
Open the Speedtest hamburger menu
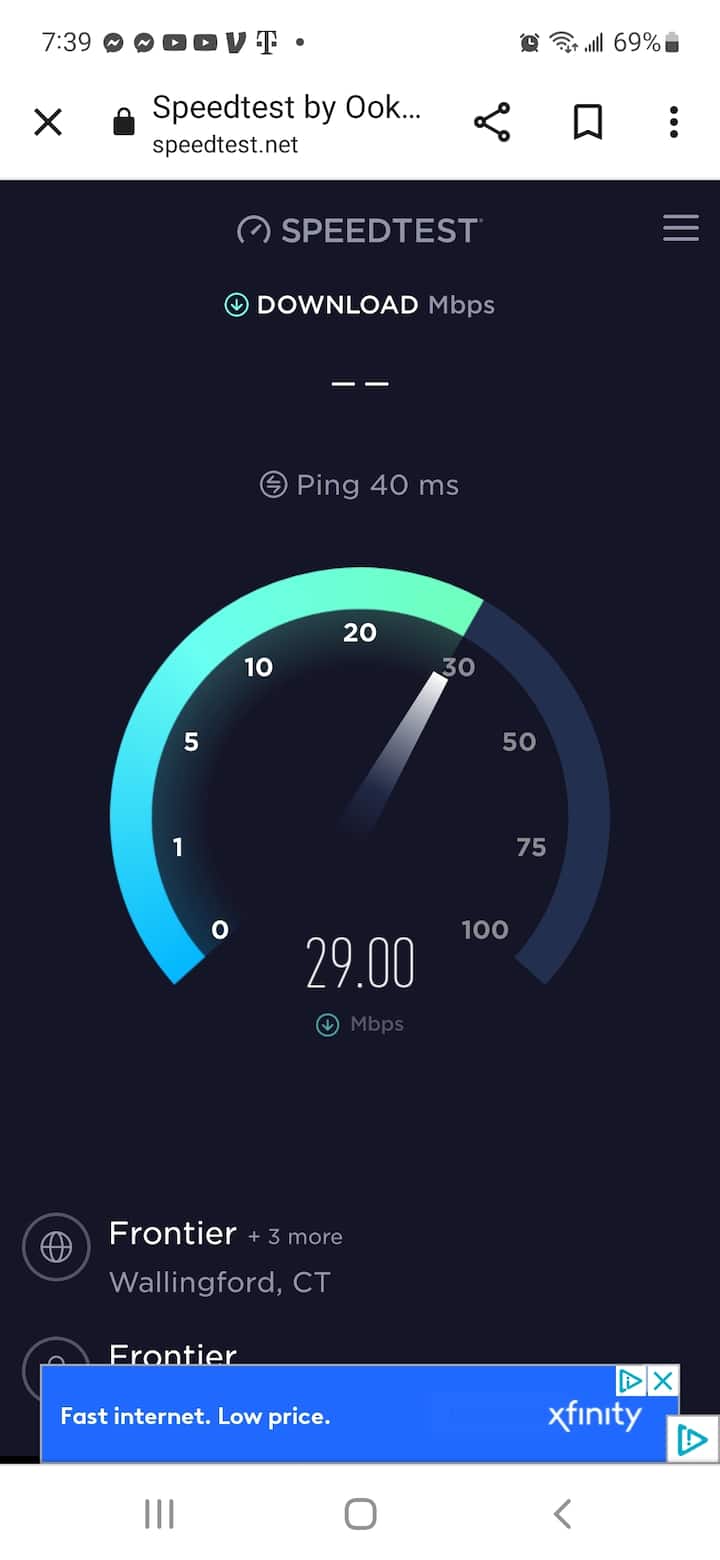pyautogui.click(x=680, y=229)
